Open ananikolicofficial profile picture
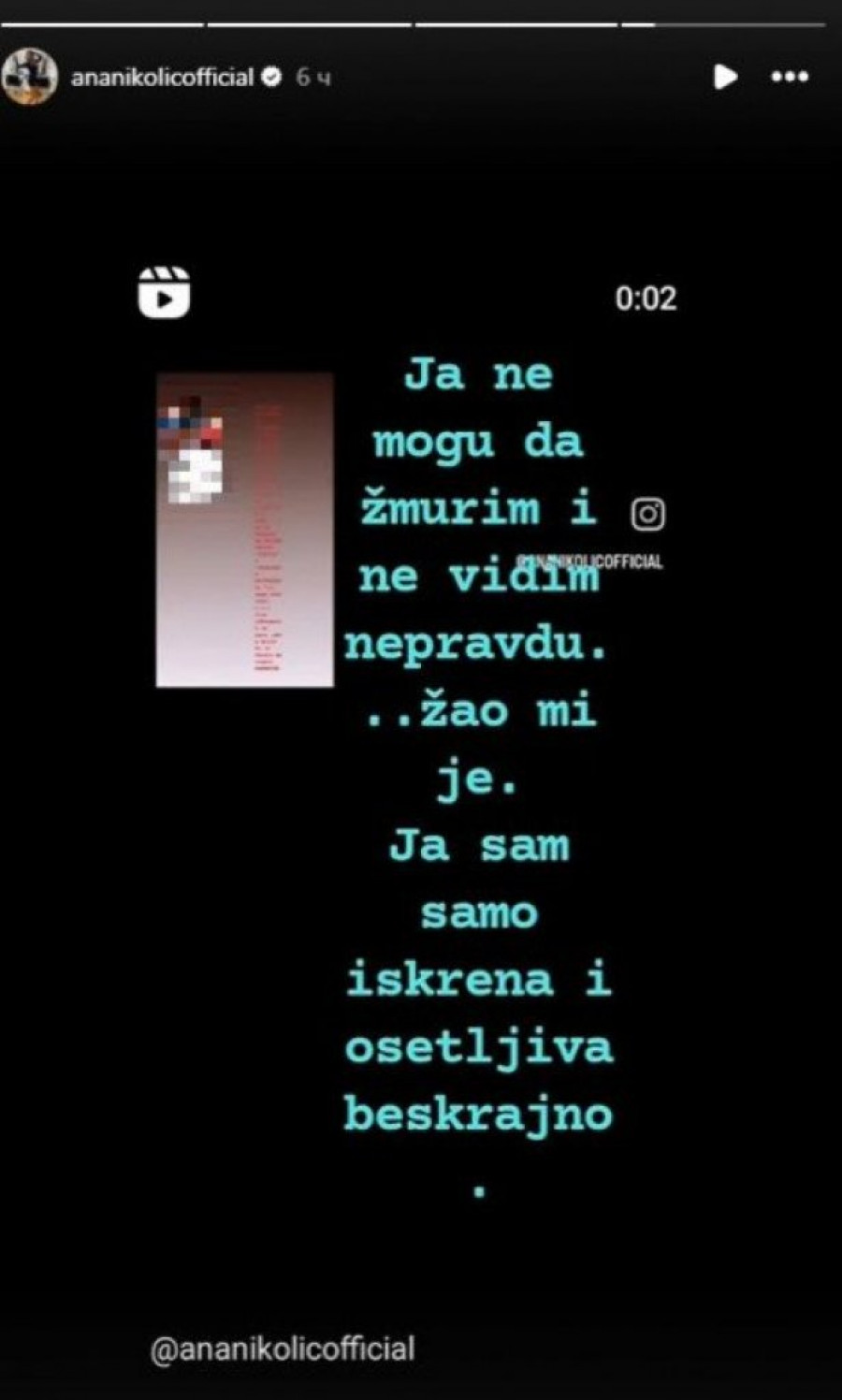The width and height of the screenshot is (842, 1400). click(x=29, y=77)
